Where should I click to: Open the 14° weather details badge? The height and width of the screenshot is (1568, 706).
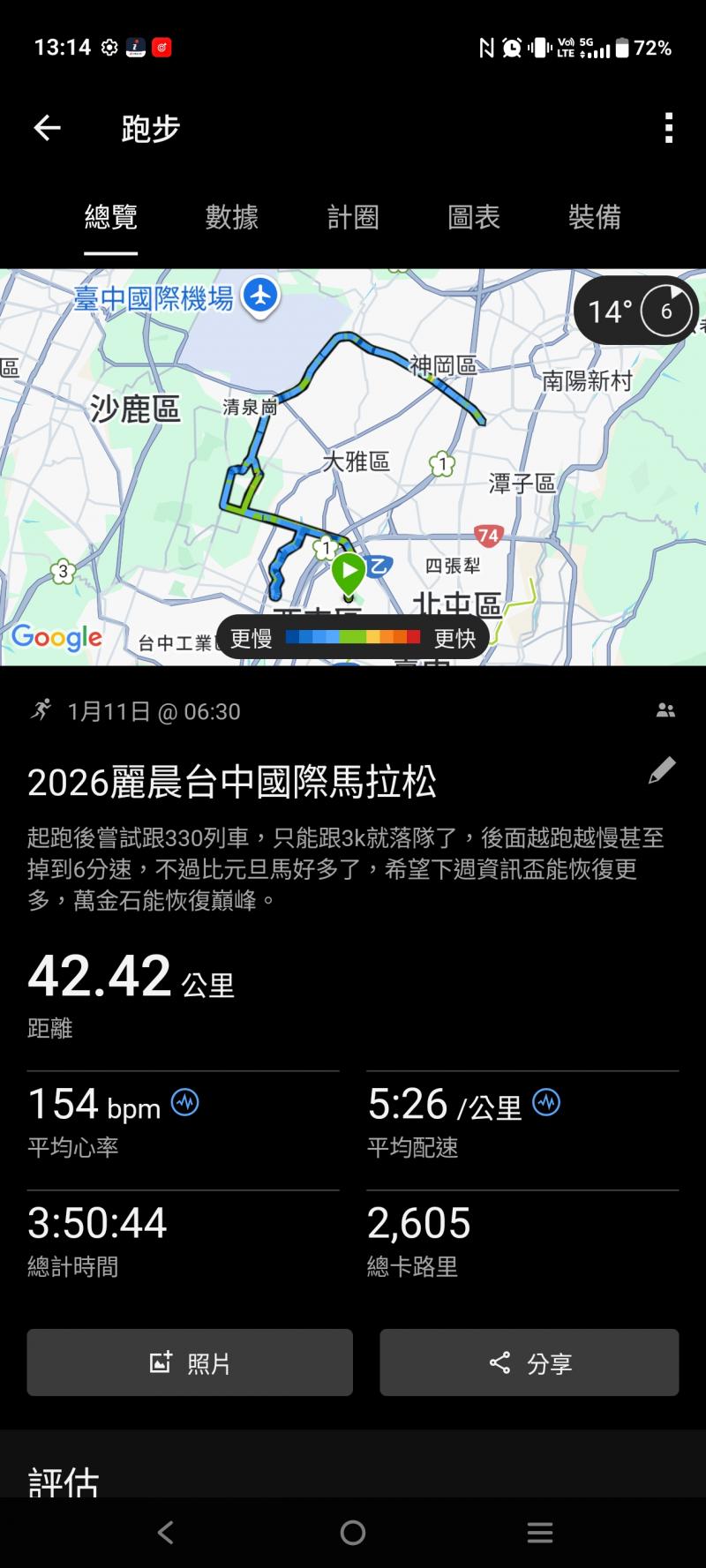tap(635, 311)
